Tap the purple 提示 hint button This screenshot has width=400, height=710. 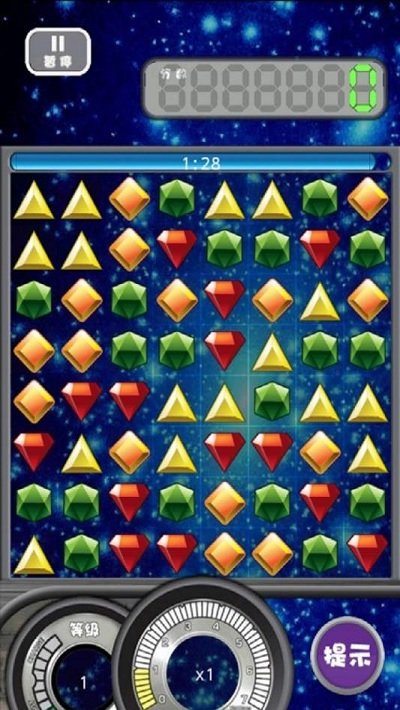[x=347, y=654]
